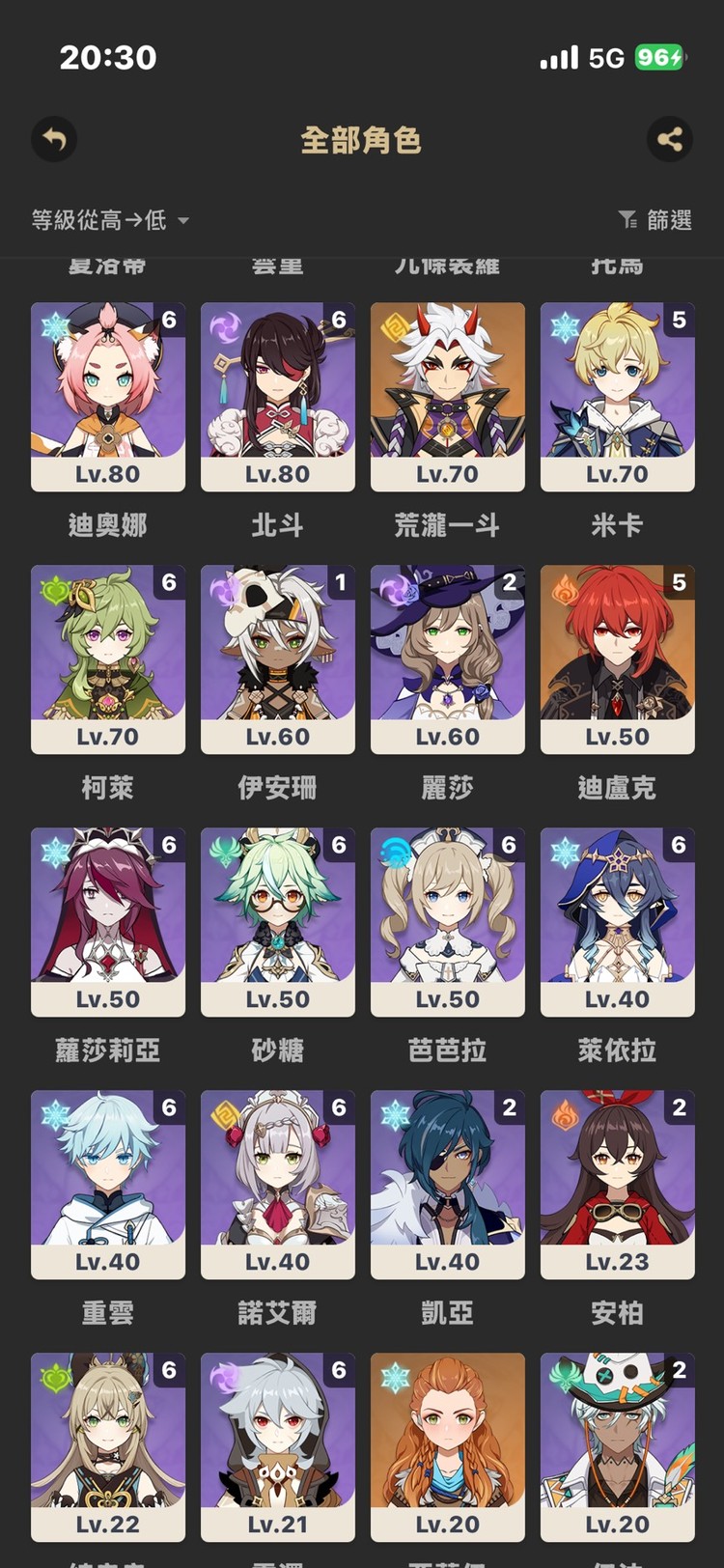The image size is (724, 1568).
Task: Go back using the top-left arrow
Action: pyautogui.click(x=54, y=140)
